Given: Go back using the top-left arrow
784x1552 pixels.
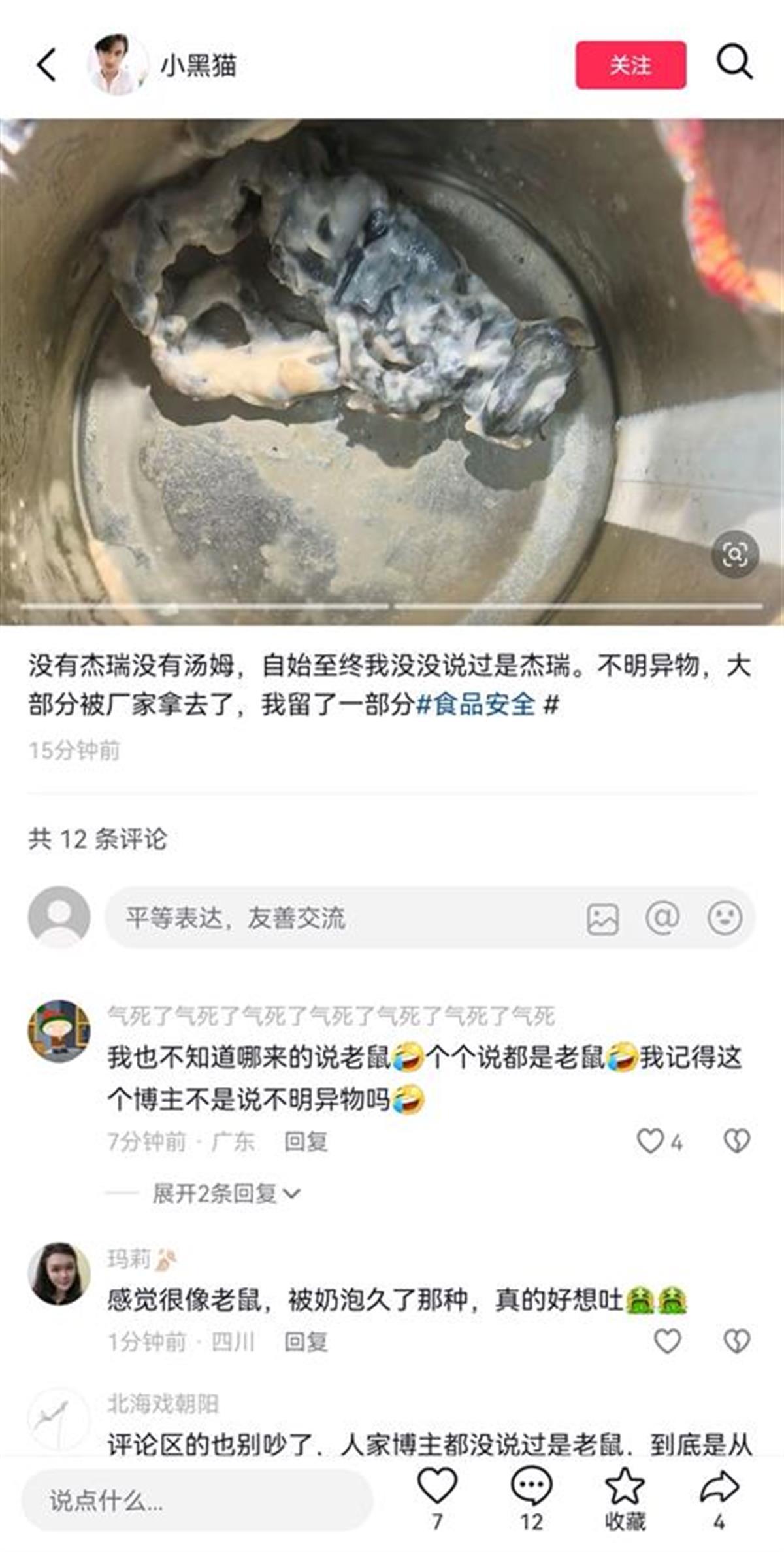Looking at the screenshot, I should 47,65.
